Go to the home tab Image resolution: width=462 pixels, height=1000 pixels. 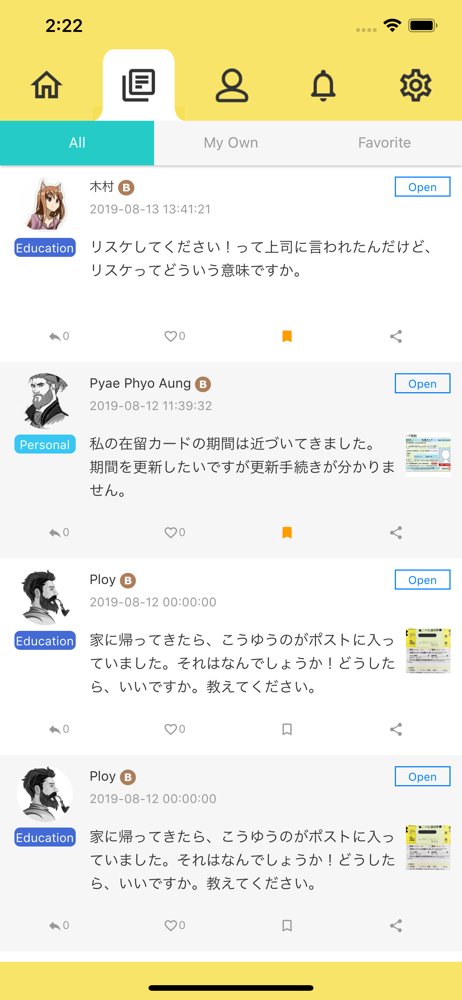click(x=47, y=85)
